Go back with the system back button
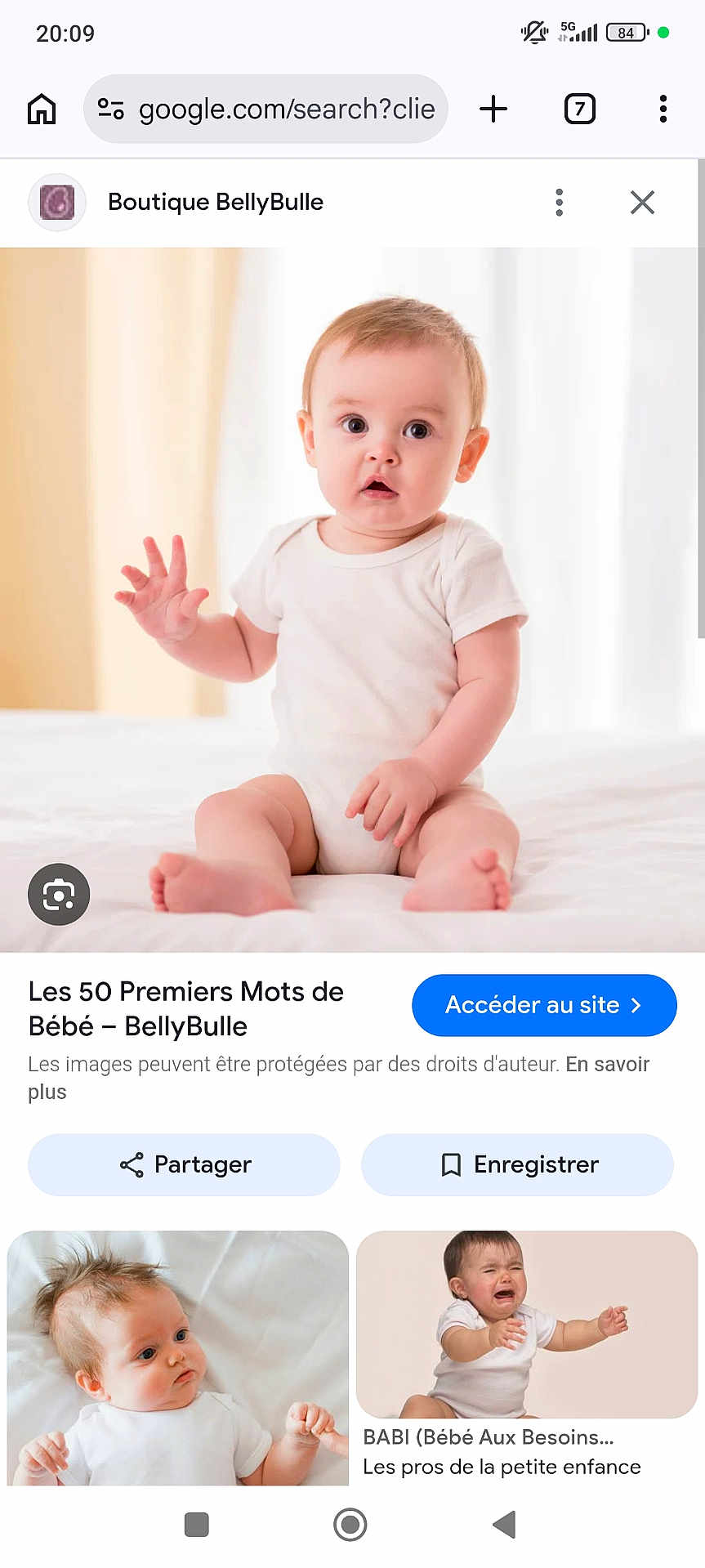This screenshot has width=705, height=1568. pos(504,1525)
